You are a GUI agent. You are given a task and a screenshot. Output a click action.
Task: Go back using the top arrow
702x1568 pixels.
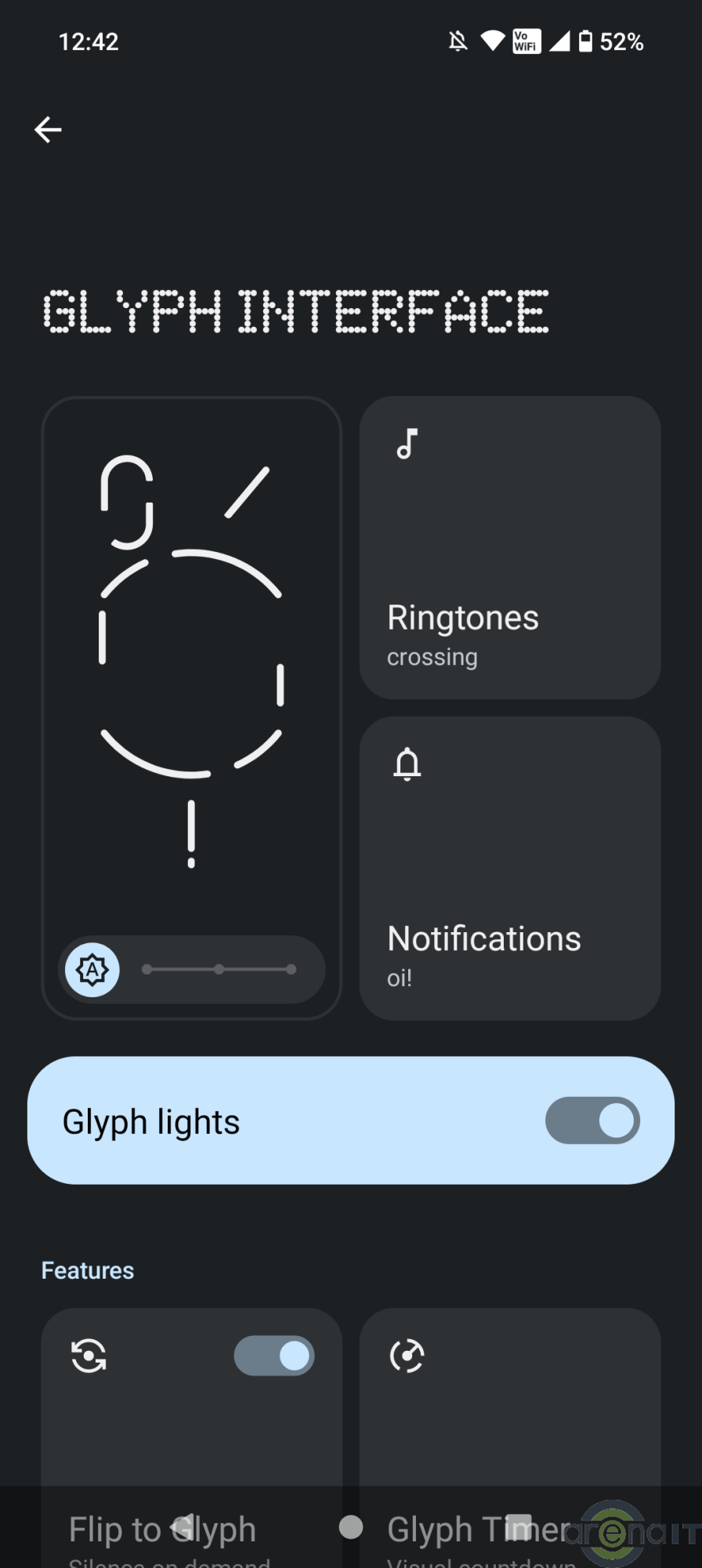(48, 130)
